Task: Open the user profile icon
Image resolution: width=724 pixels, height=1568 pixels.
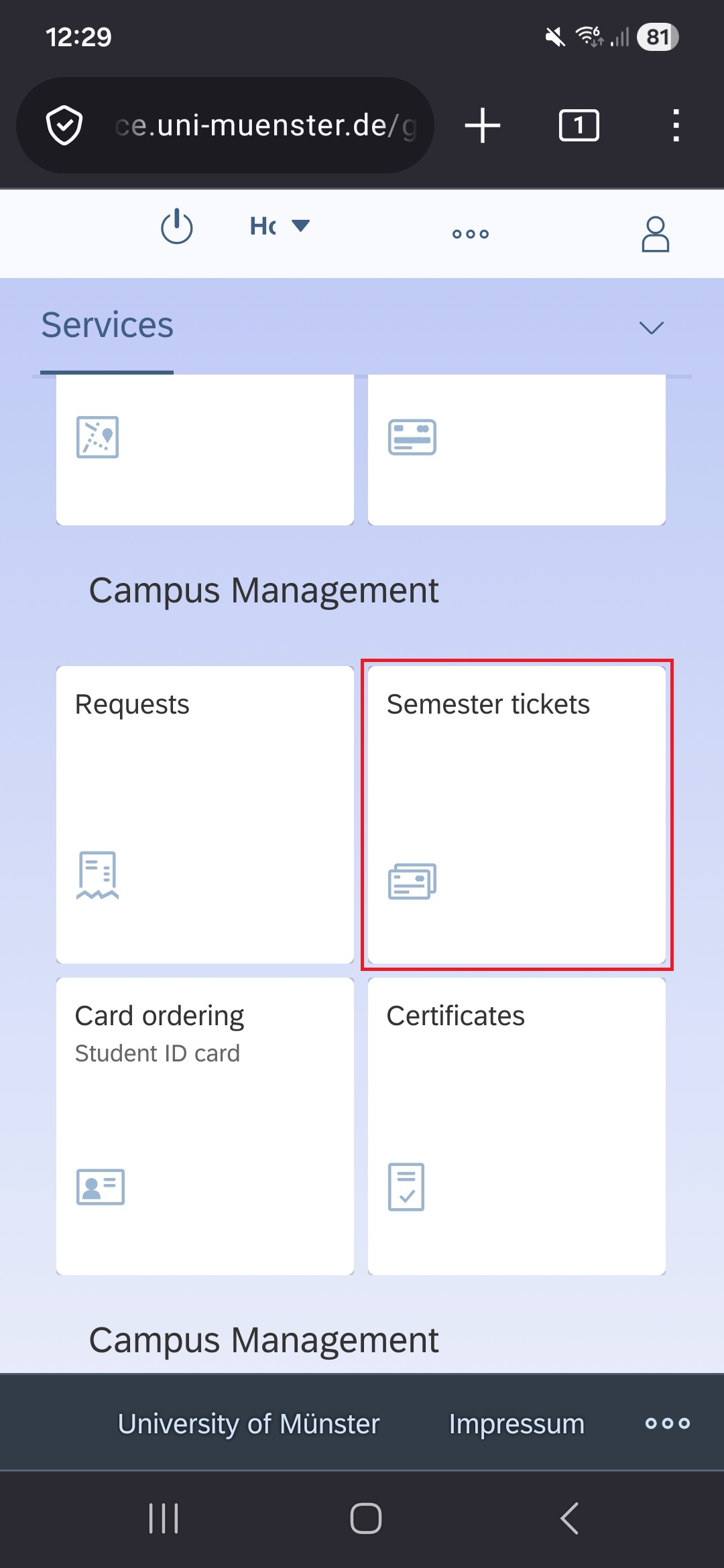Action: [656, 234]
